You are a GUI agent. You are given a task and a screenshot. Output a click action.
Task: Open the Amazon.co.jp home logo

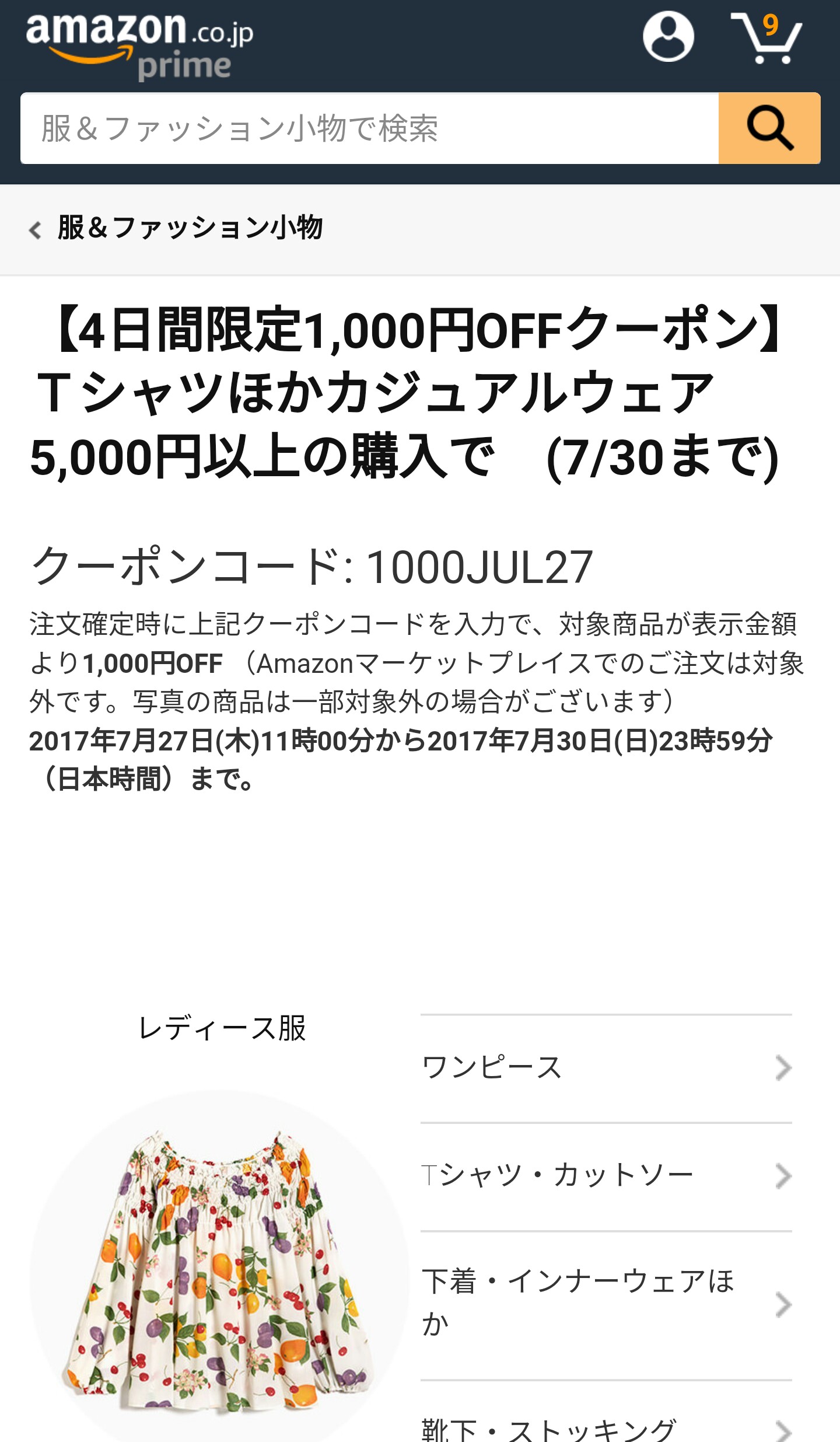pyautogui.click(x=140, y=46)
